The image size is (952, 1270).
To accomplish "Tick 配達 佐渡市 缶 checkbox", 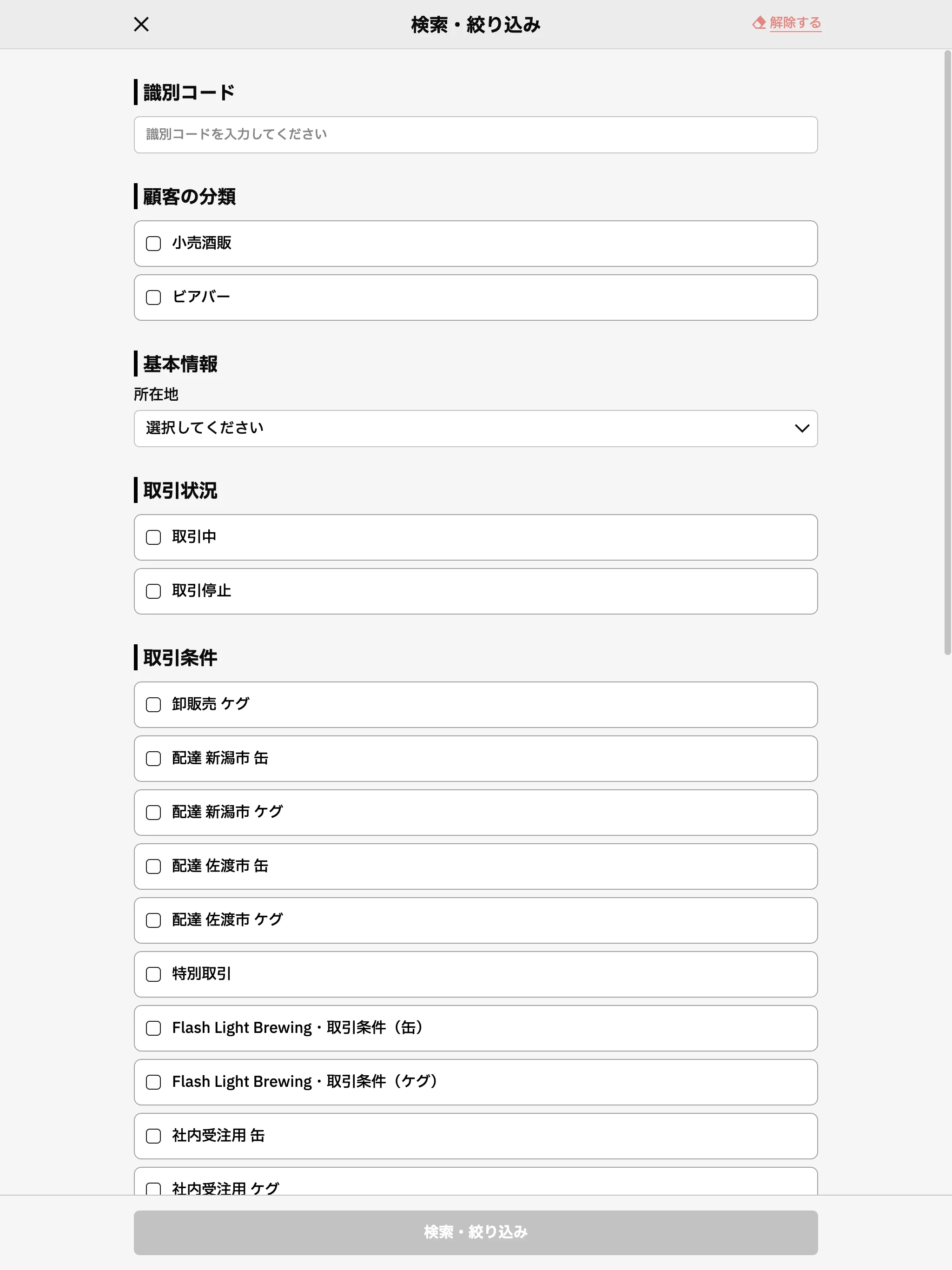I will (x=153, y=867).
